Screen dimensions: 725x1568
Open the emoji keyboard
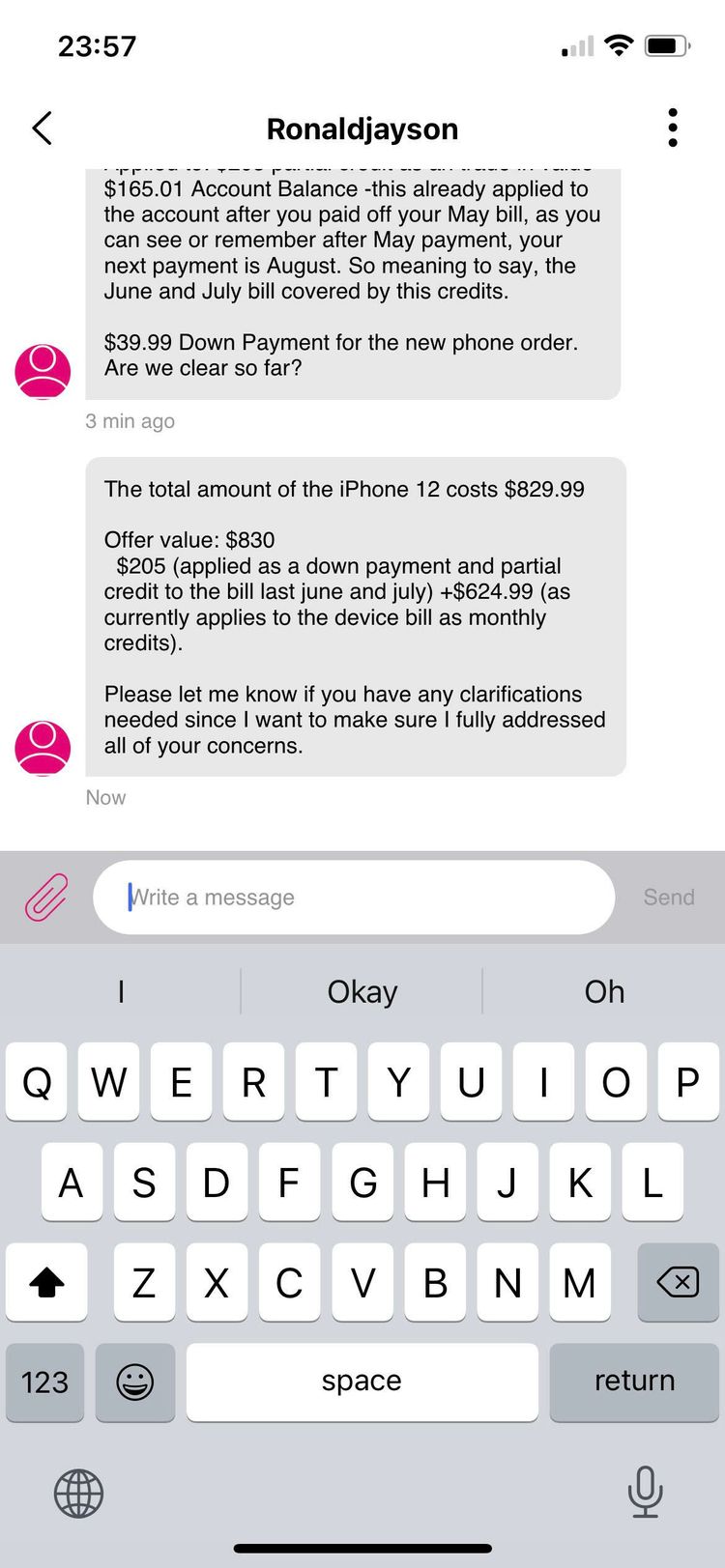(x=135, y=1382)
